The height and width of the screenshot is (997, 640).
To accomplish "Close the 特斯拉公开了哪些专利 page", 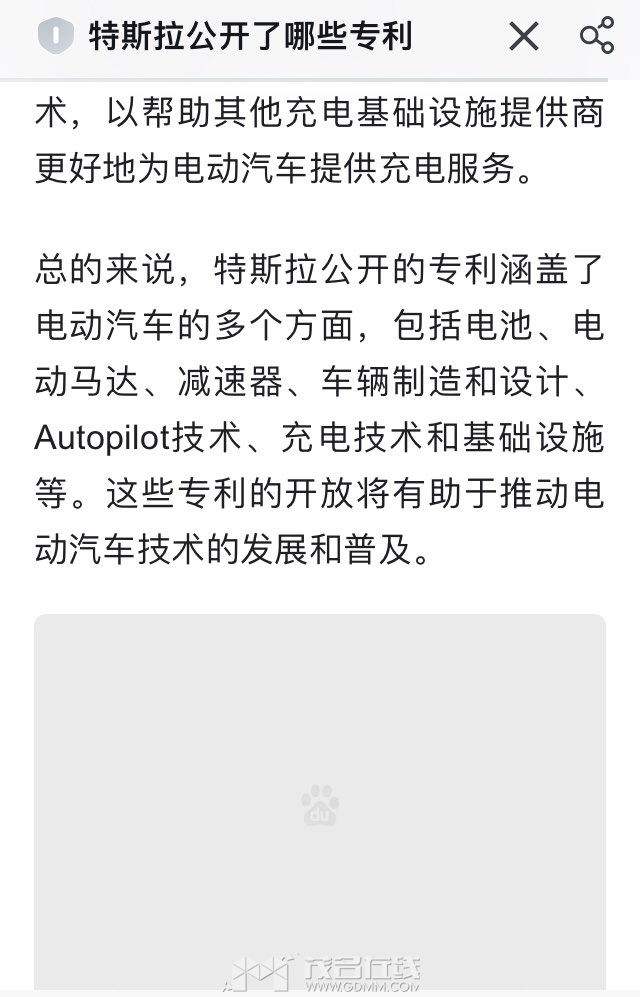I will pos(524,37).
